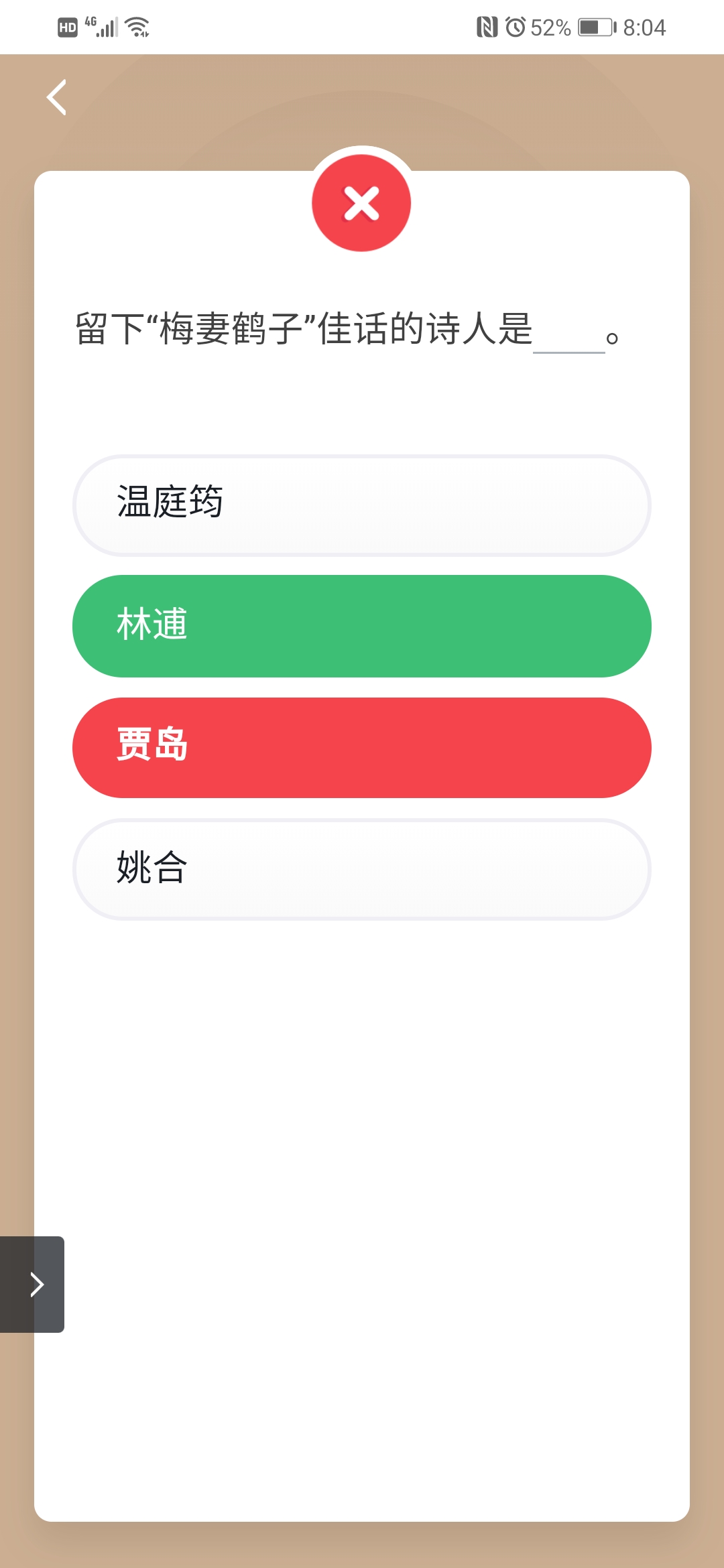Tap the answer option 贾岛

tap(361, 747)
